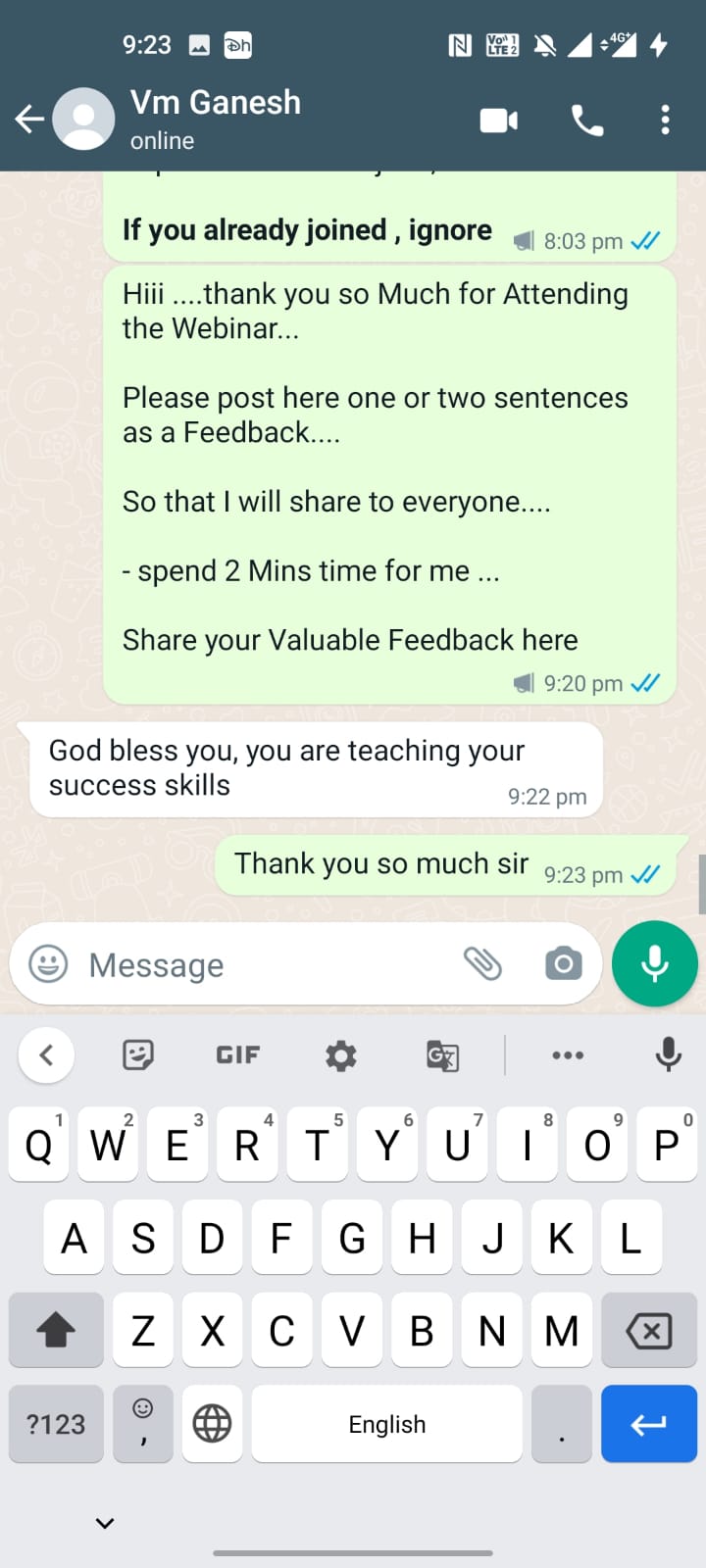Open keyboard settings gear
The image size is (706, 1568).
coord(340,1055)
